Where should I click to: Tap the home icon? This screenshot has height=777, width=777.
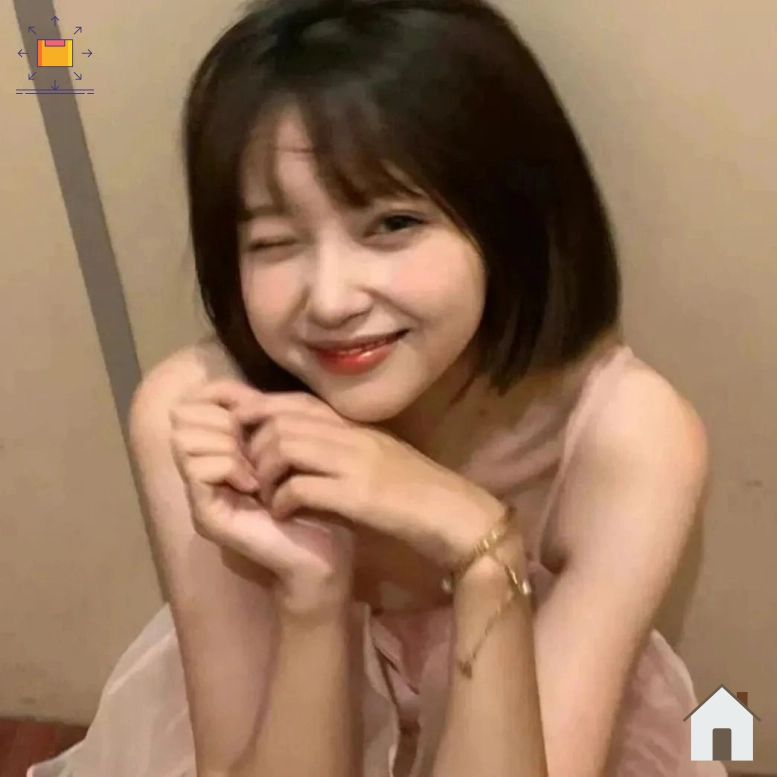(721, 724)
